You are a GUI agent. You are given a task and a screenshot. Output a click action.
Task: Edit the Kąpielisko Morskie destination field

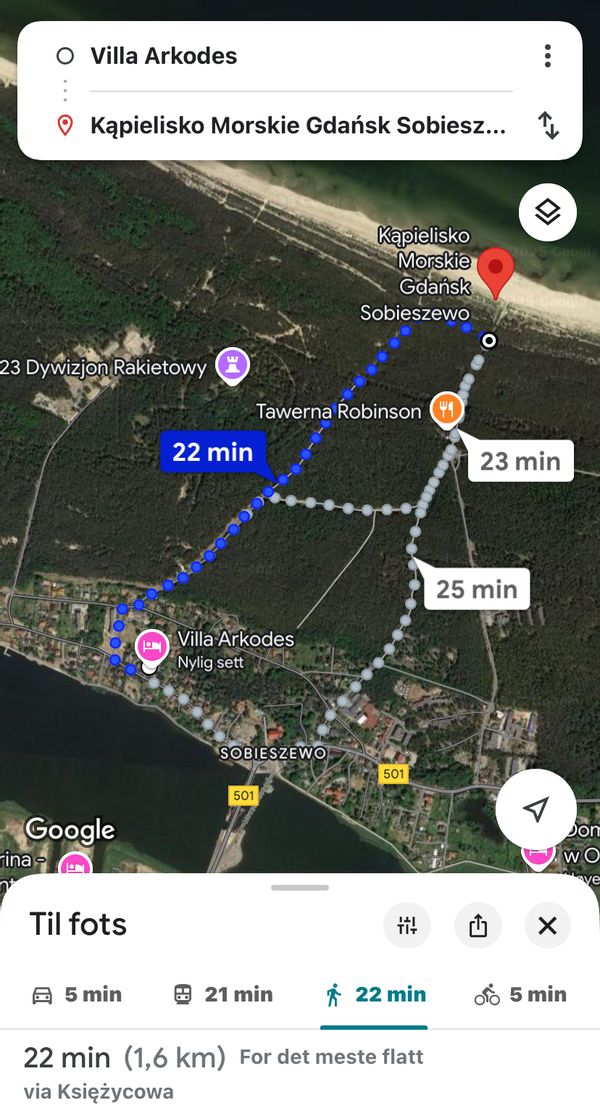tap(297, 126)
